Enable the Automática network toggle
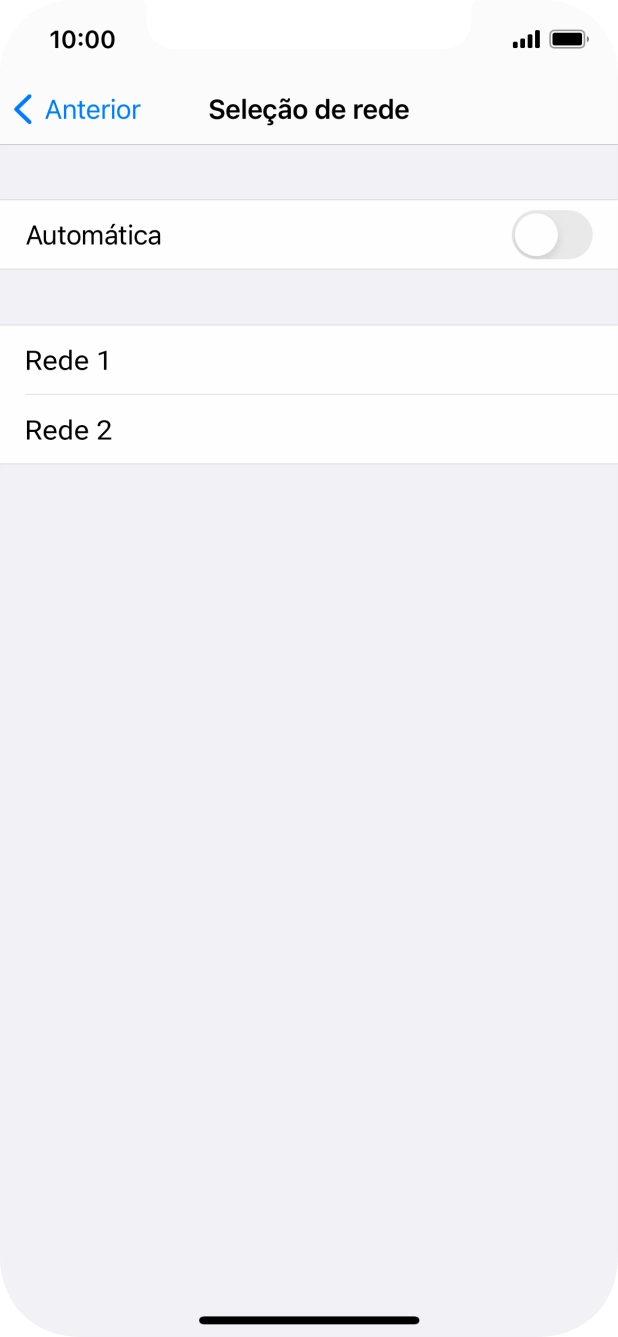 tap(551, 235)
